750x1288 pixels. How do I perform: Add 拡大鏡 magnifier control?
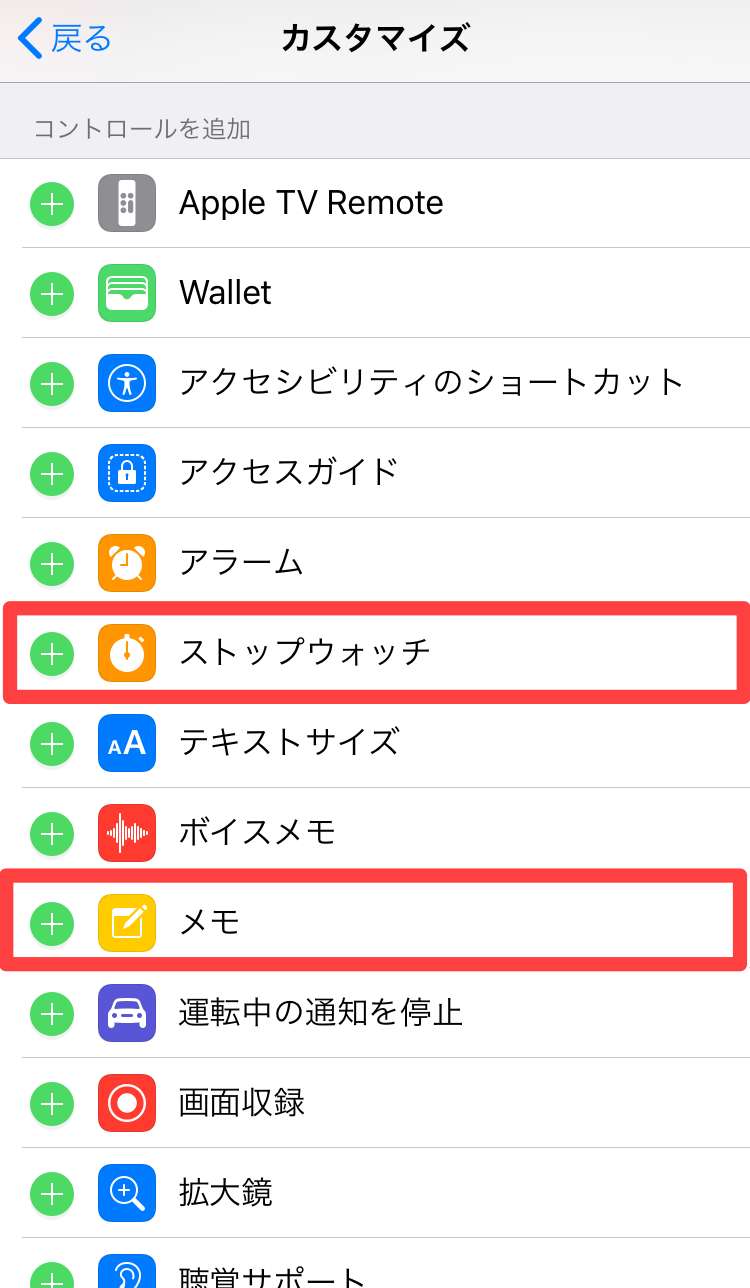click(52, 1194)
